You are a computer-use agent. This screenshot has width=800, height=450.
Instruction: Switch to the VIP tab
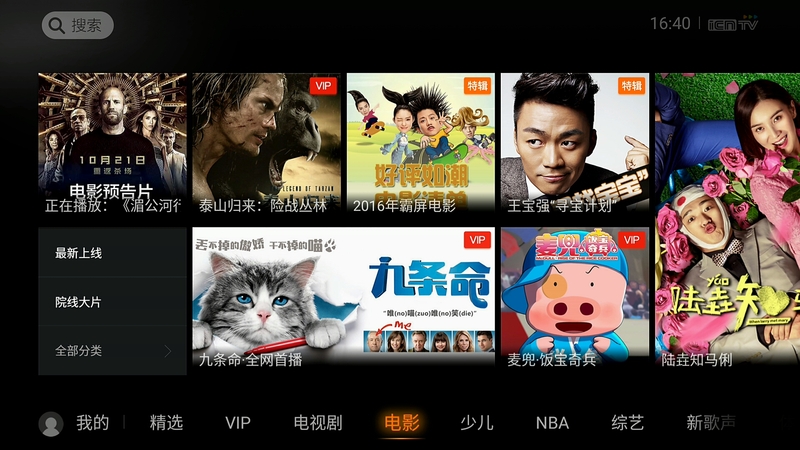click(237, 423)
